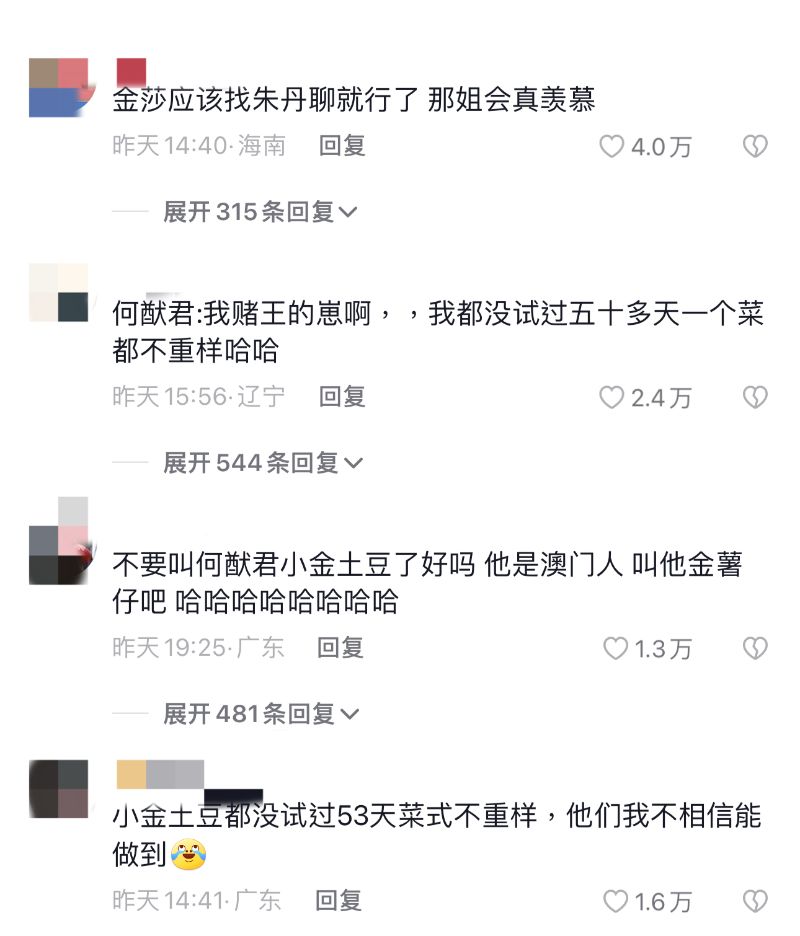Reply to the comment from 辽宁

point(342,397)
